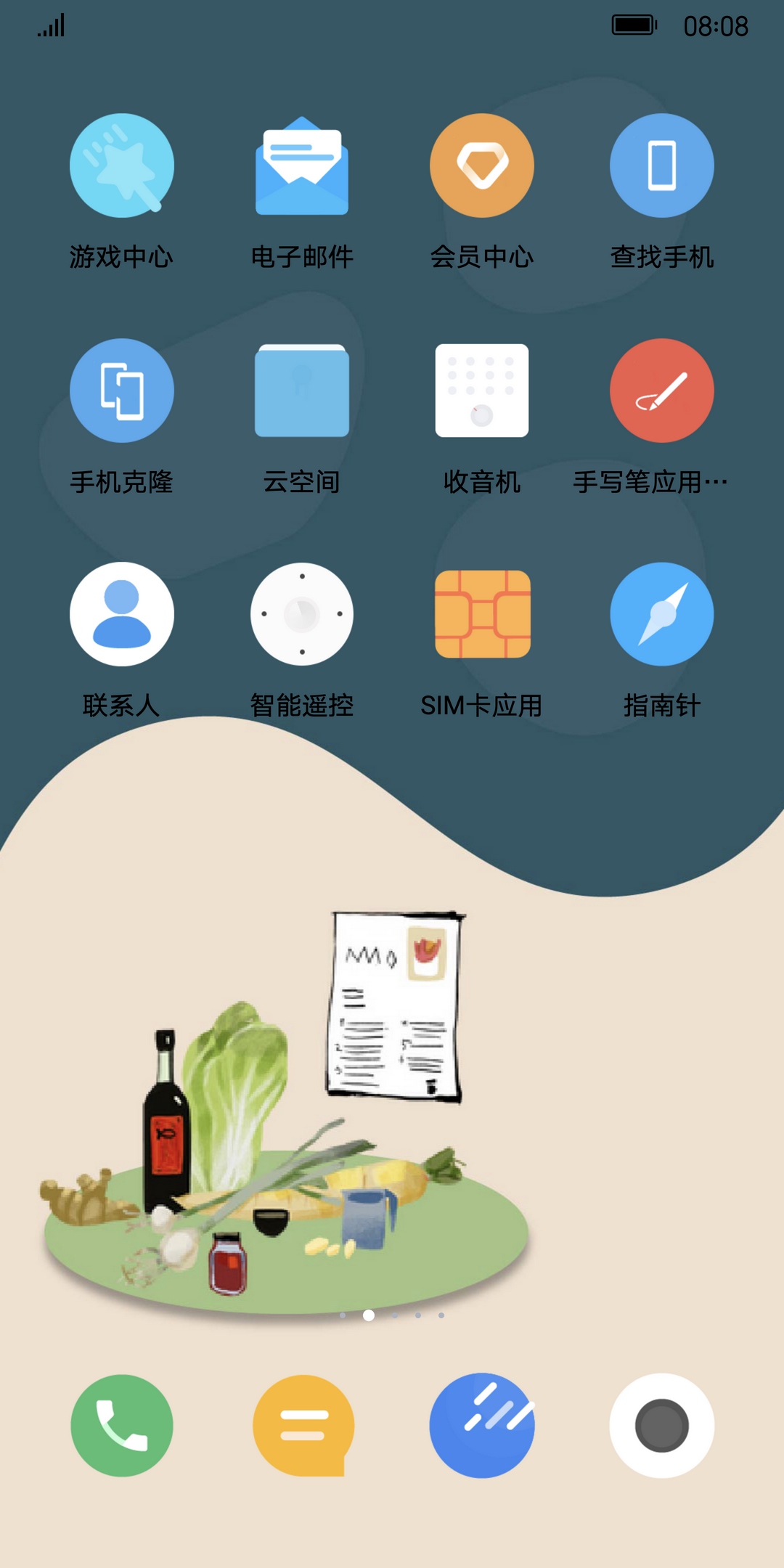Viewport: 784px width, 1568px height.
Task: Launch the 电子邮件 app
Action: (302, 166)
